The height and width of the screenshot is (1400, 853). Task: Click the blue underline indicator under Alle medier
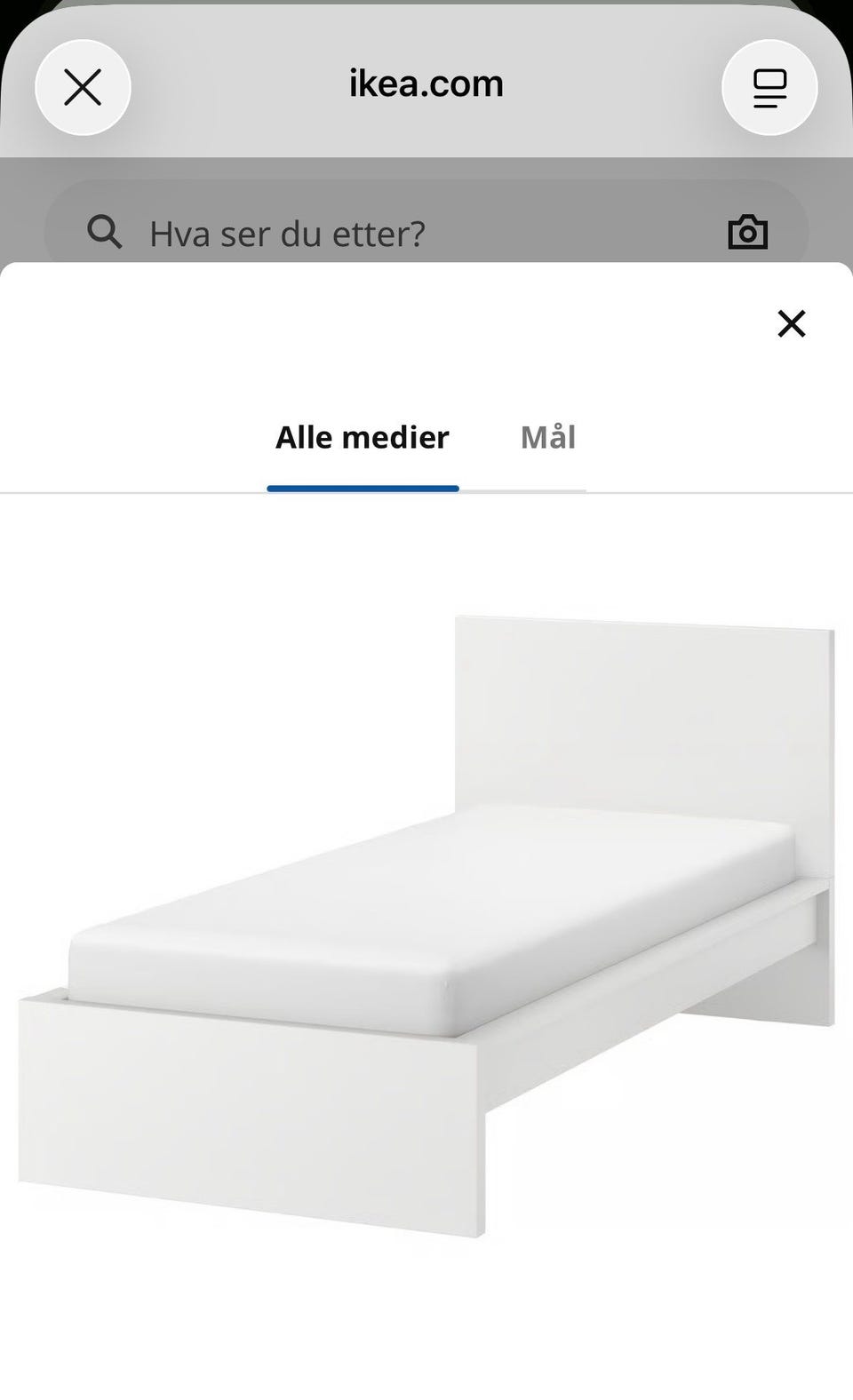[x=362, y=487]
